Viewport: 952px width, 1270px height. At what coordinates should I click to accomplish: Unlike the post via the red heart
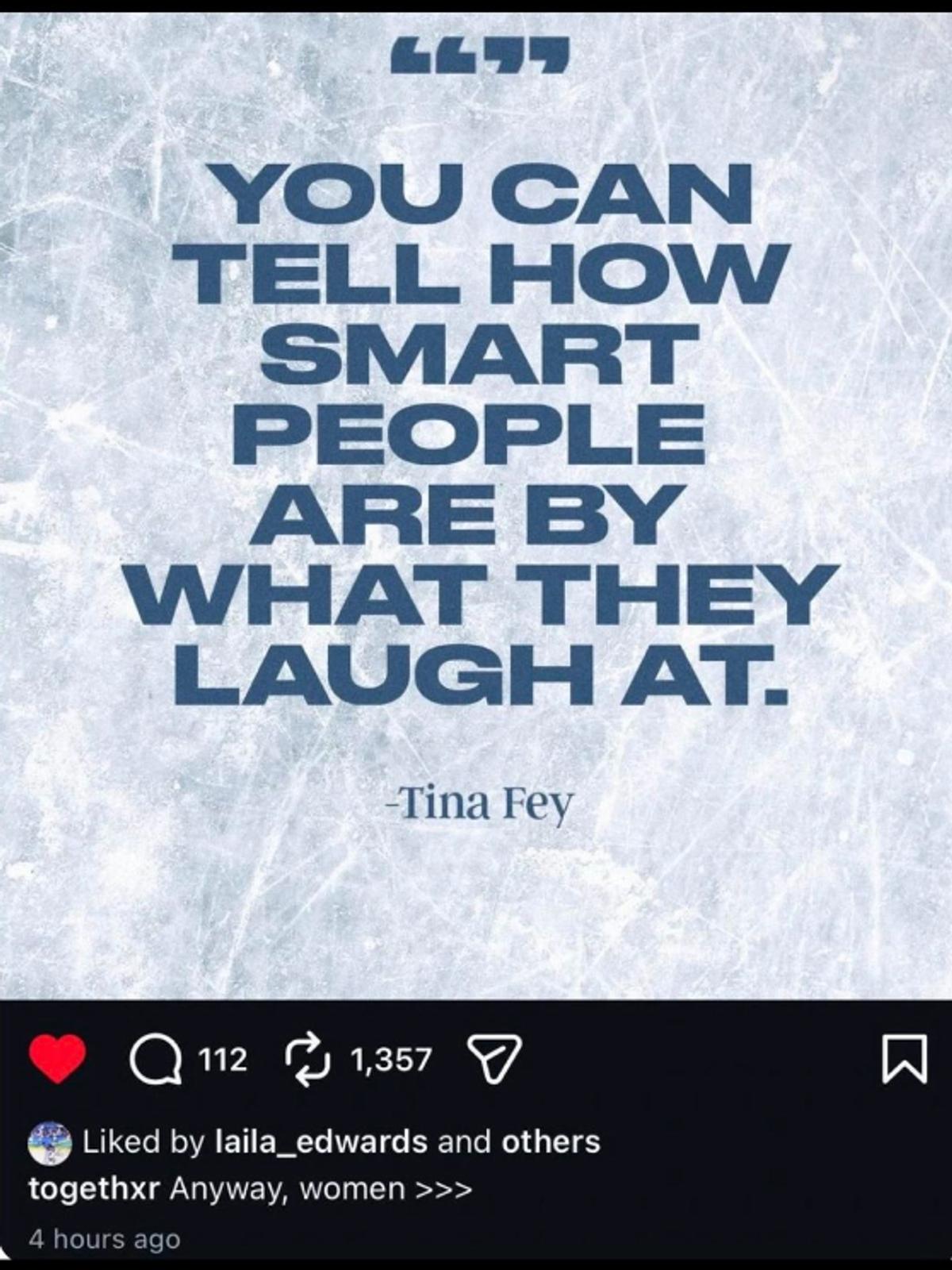[x=57, y=1060]
